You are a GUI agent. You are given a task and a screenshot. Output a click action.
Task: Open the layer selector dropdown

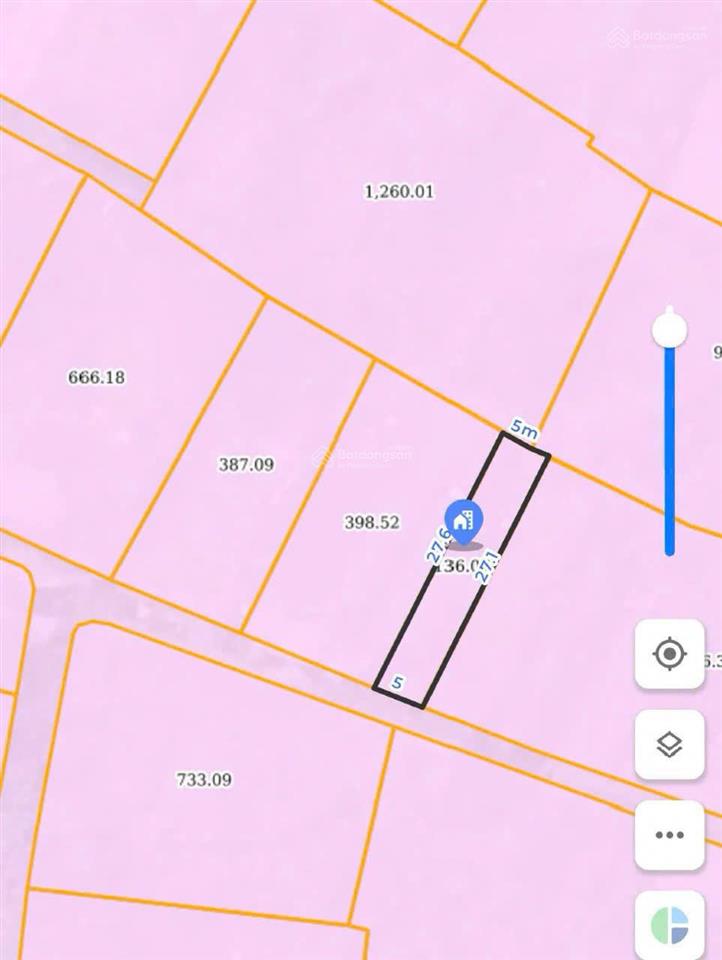pos(668,745)
